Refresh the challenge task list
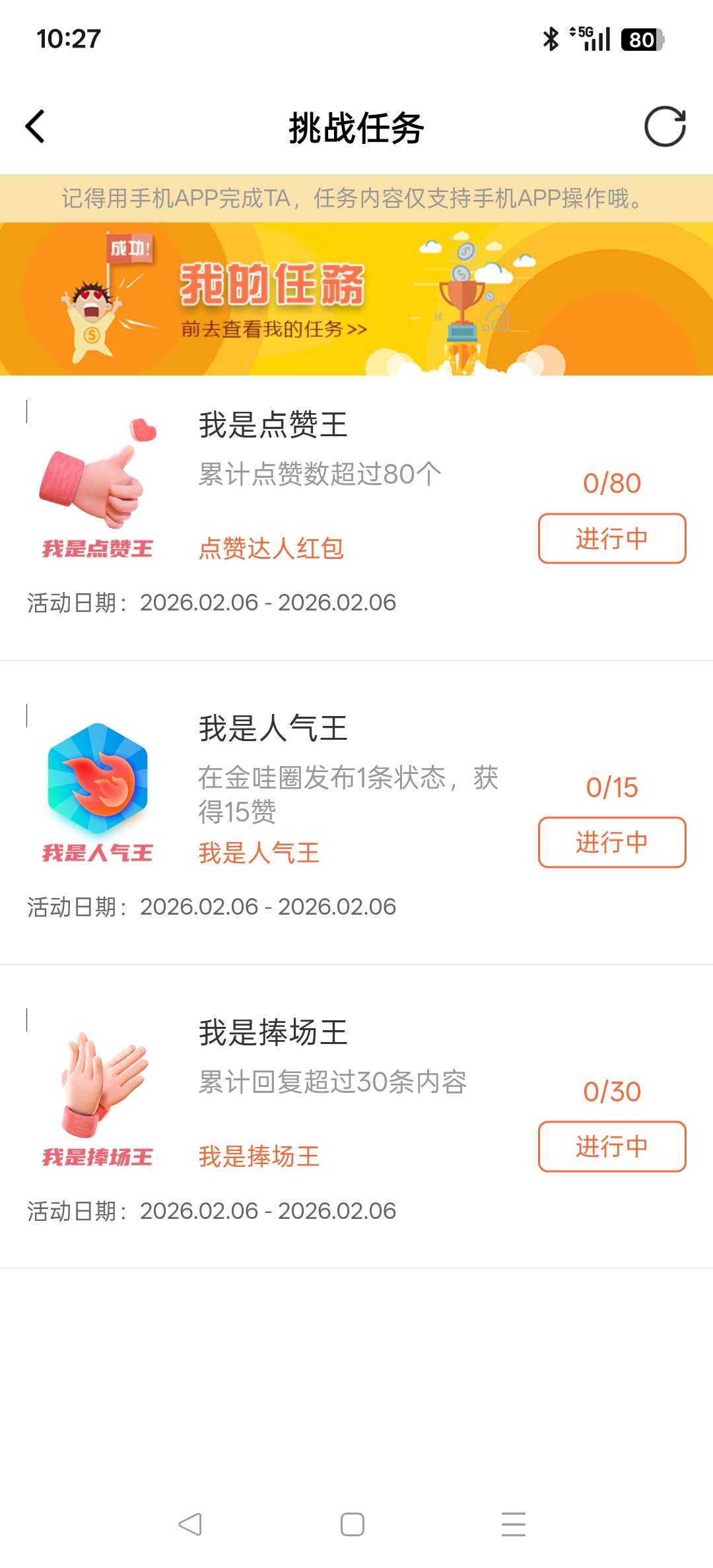 click(x=665, y=127)
